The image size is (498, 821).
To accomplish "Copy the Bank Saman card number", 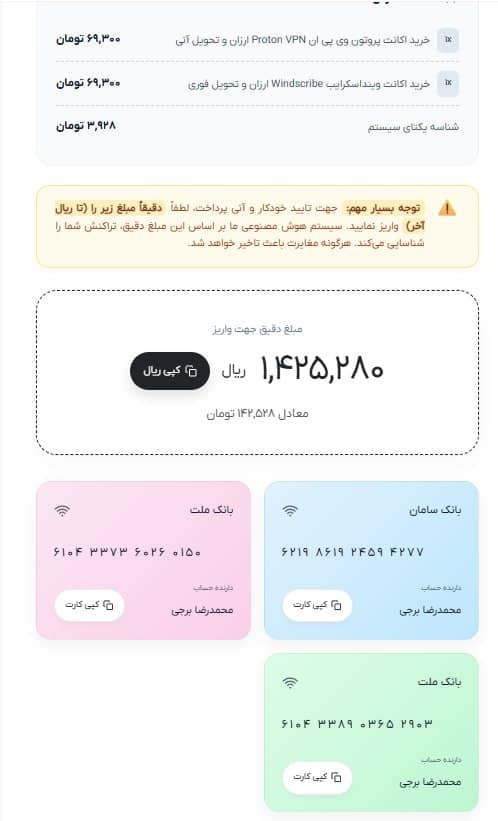I will click(x=317, y=605).
